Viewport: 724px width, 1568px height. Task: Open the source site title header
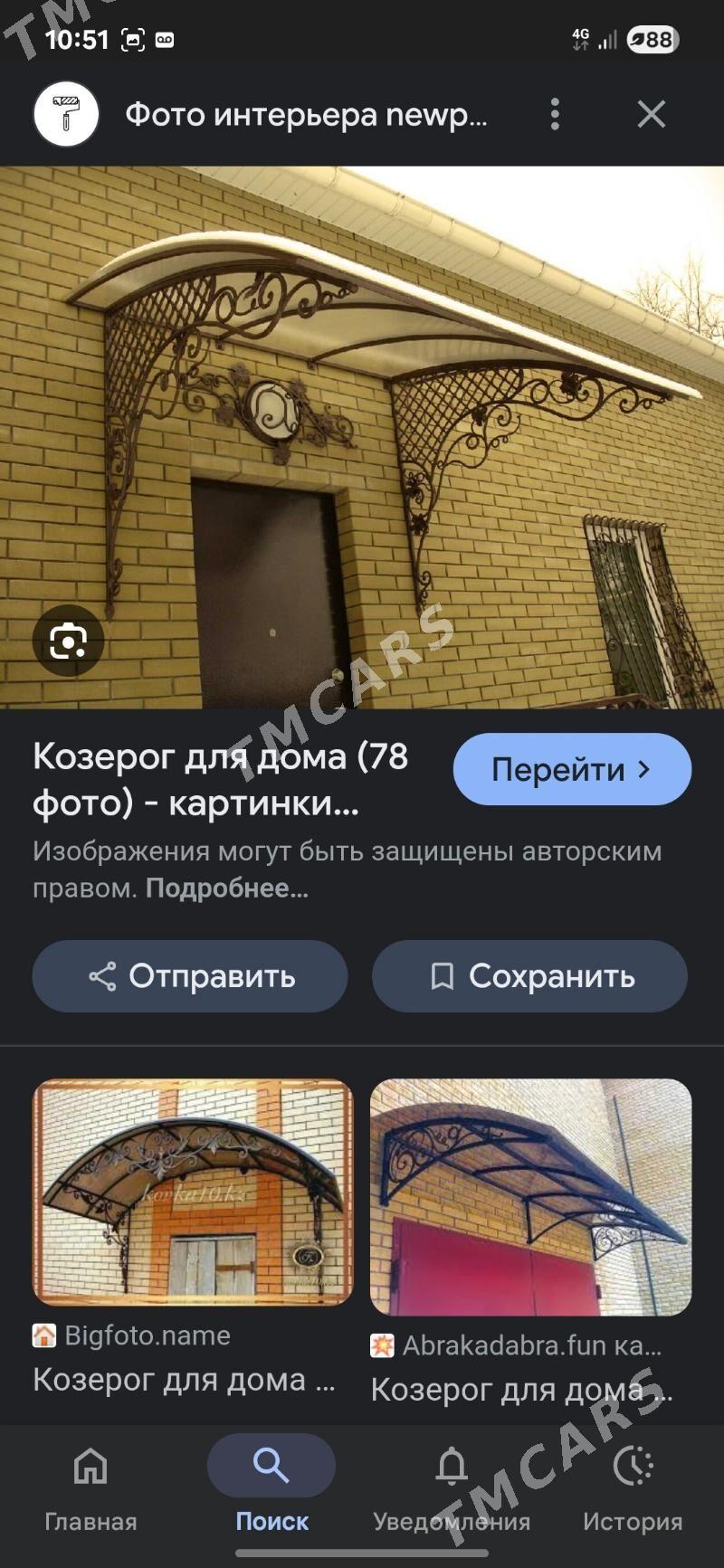click(x=306, y=115)
